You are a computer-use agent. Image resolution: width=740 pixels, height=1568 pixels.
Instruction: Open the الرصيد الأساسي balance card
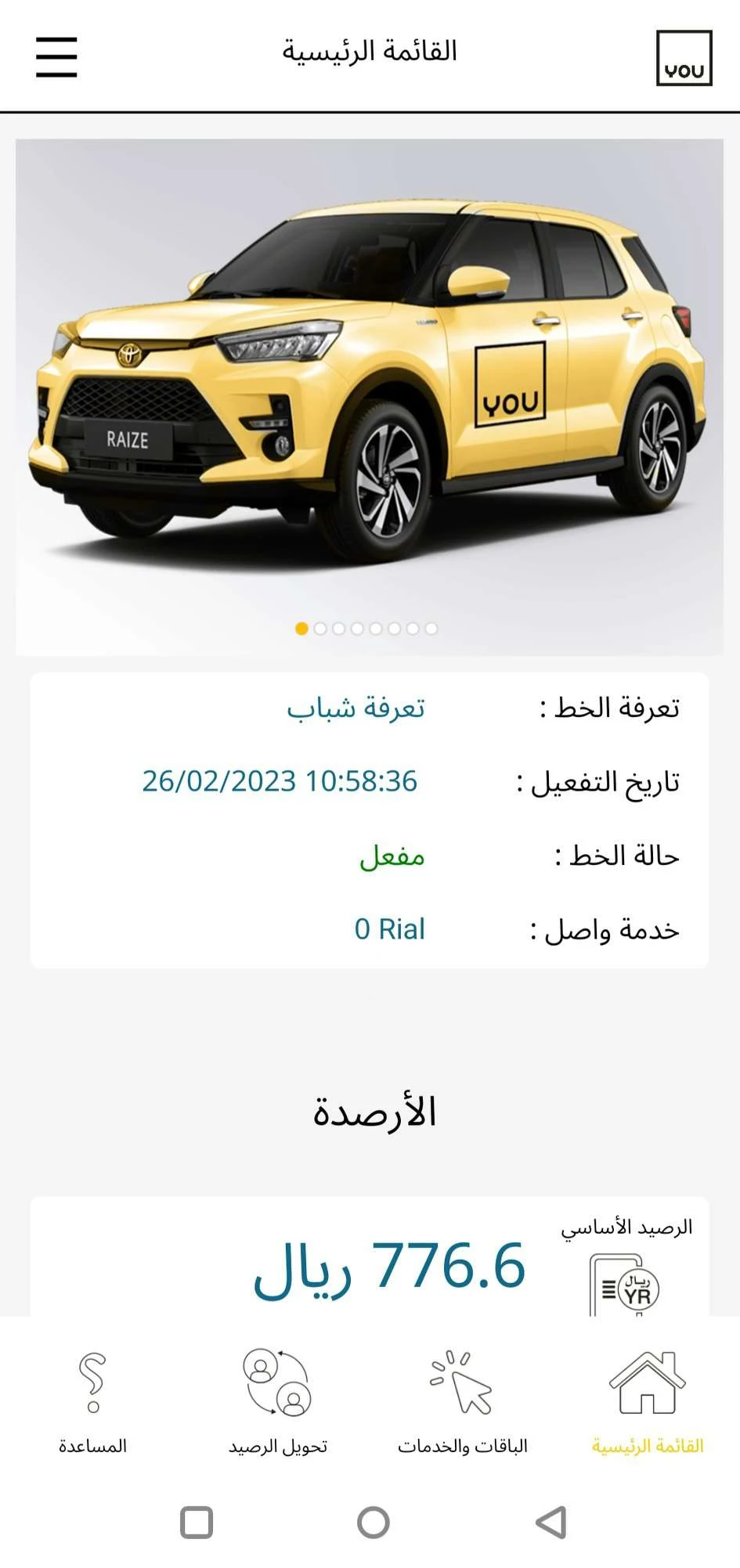370,1262
